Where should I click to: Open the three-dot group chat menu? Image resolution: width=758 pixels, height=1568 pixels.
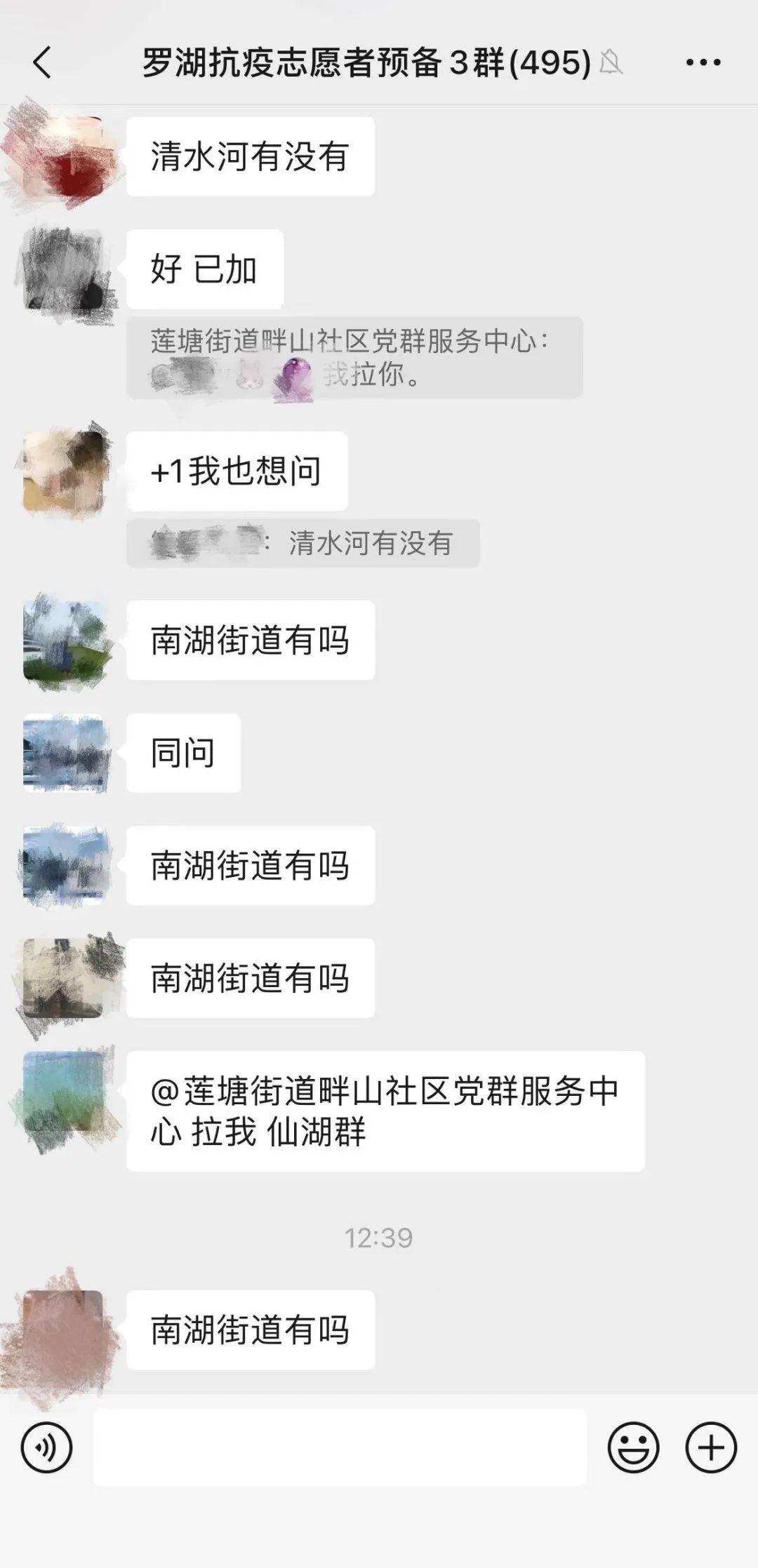[703, 62]
